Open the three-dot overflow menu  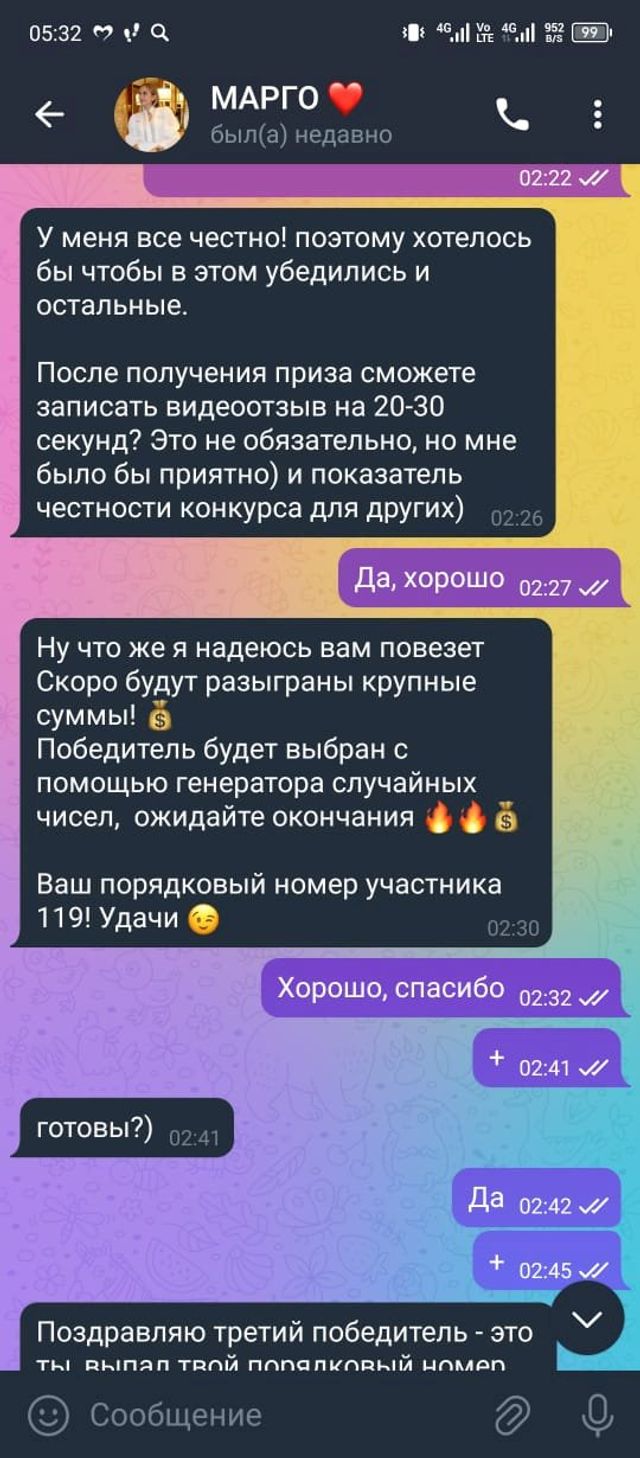coord(597,116)
